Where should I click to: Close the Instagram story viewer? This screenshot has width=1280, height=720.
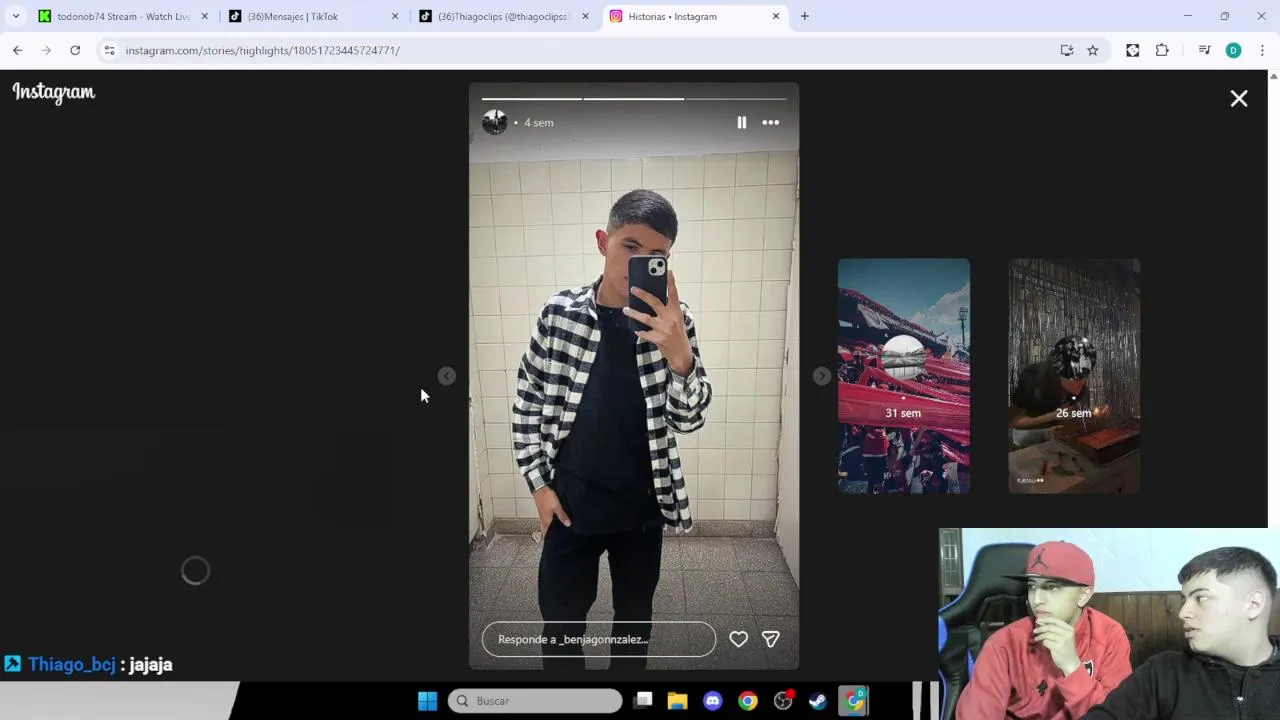point(1238,98)
